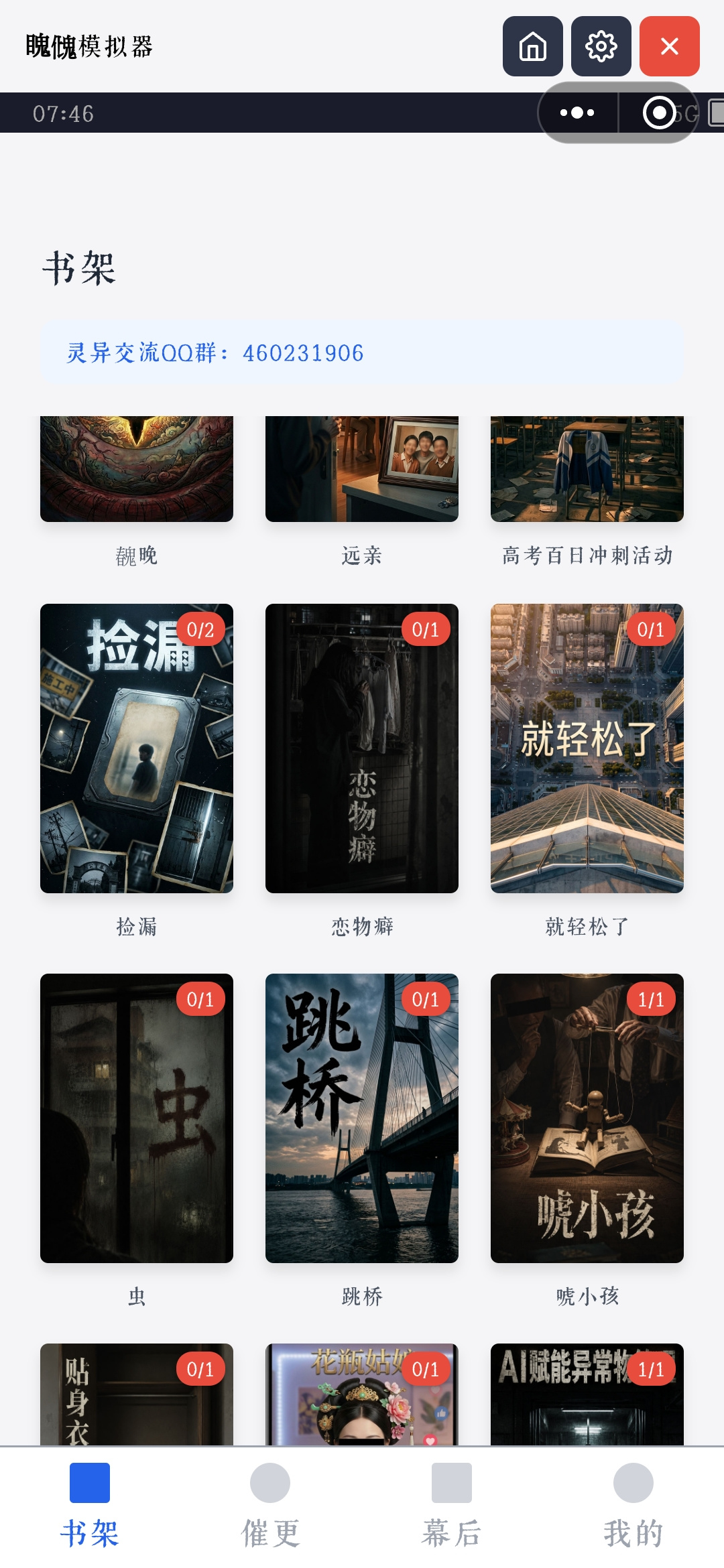This screenshot has height=1568, width=724.
Task: Open the story 高考百日冲刺活动
Action: click(x=587, y=469)
